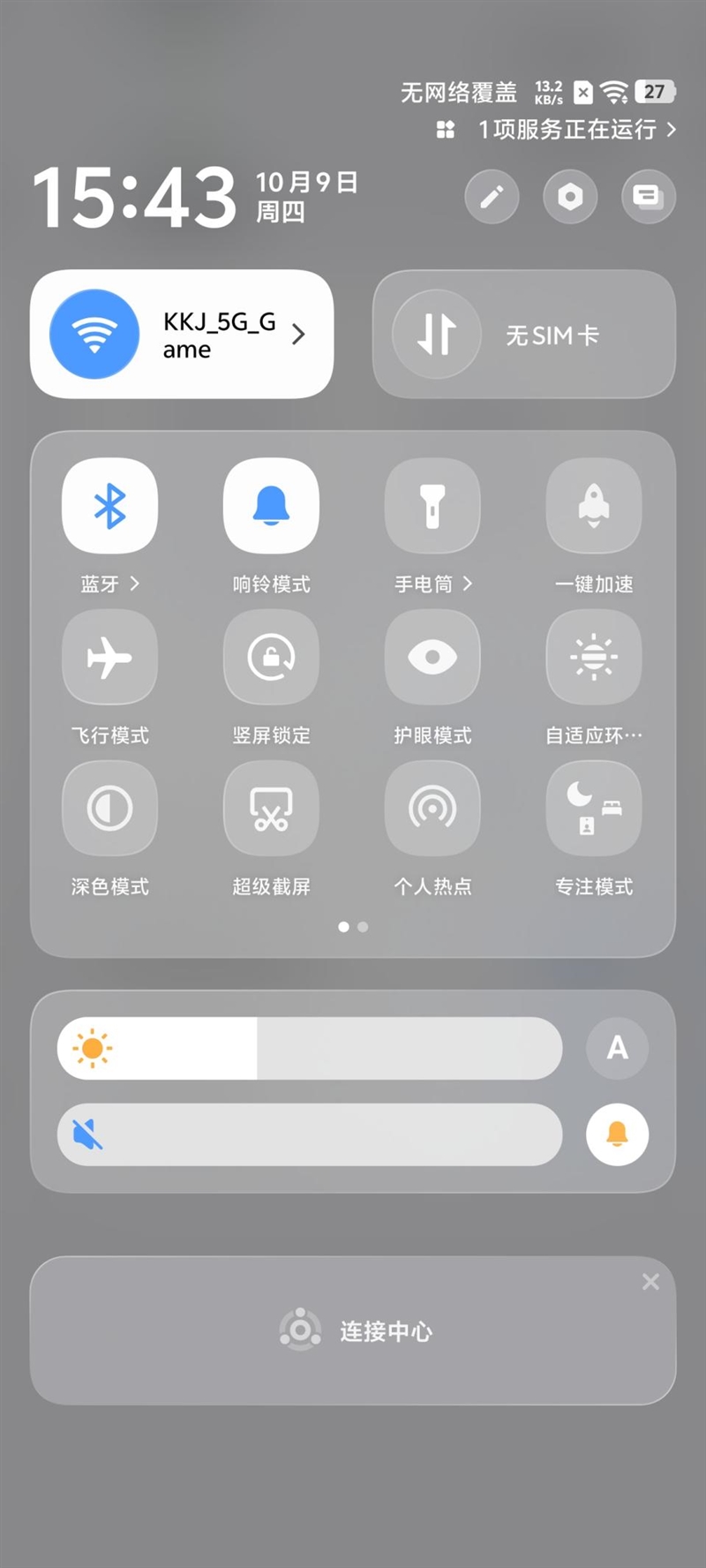
Task: Open the edit tiles pencil icon
Action: pyautogui.click(x=492, y=196)
